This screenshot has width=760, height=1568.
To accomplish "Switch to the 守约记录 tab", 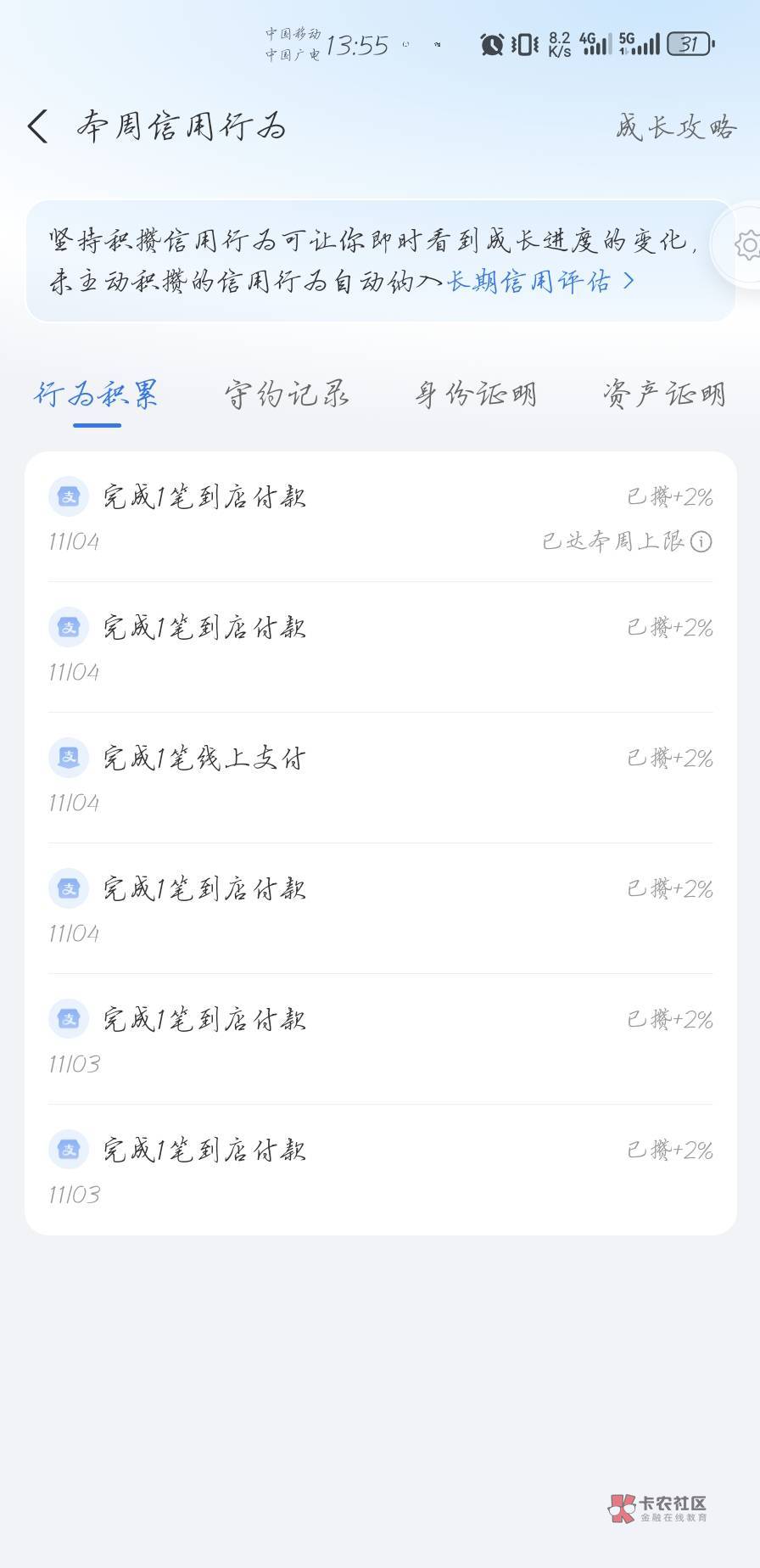I will pyautogui.click(x=286, y=395).
